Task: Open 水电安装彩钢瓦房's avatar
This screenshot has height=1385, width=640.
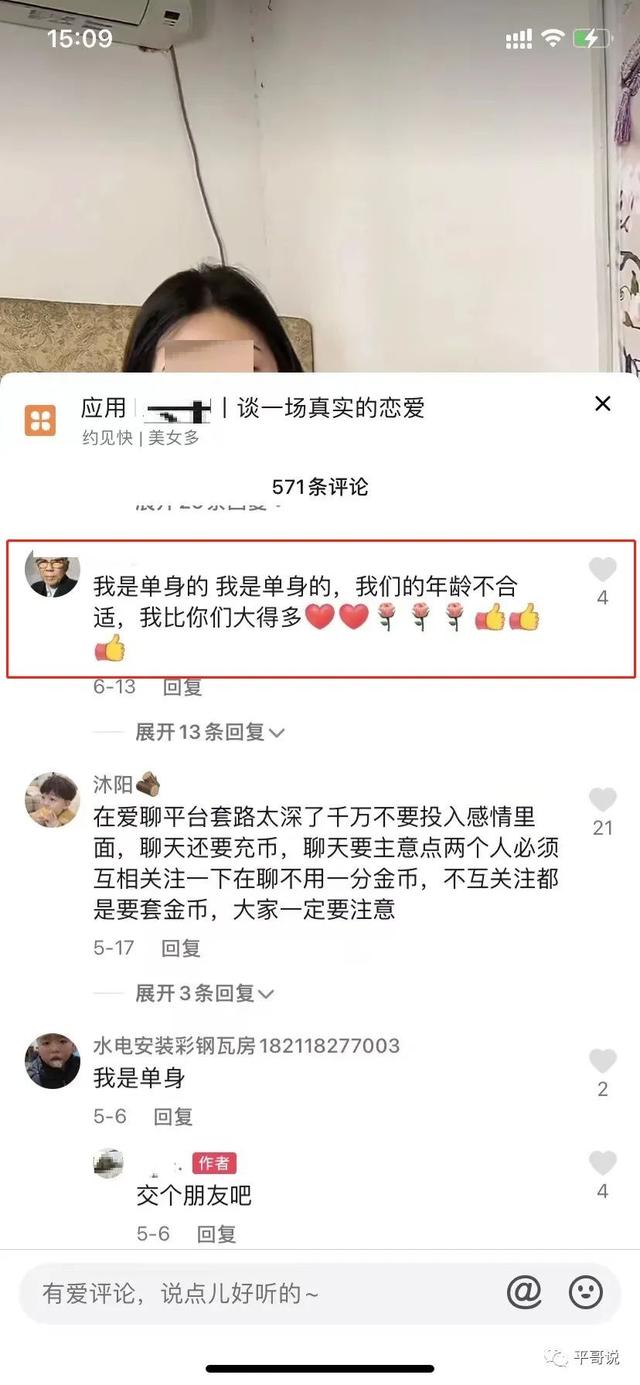Action: tap(52, 1061)
